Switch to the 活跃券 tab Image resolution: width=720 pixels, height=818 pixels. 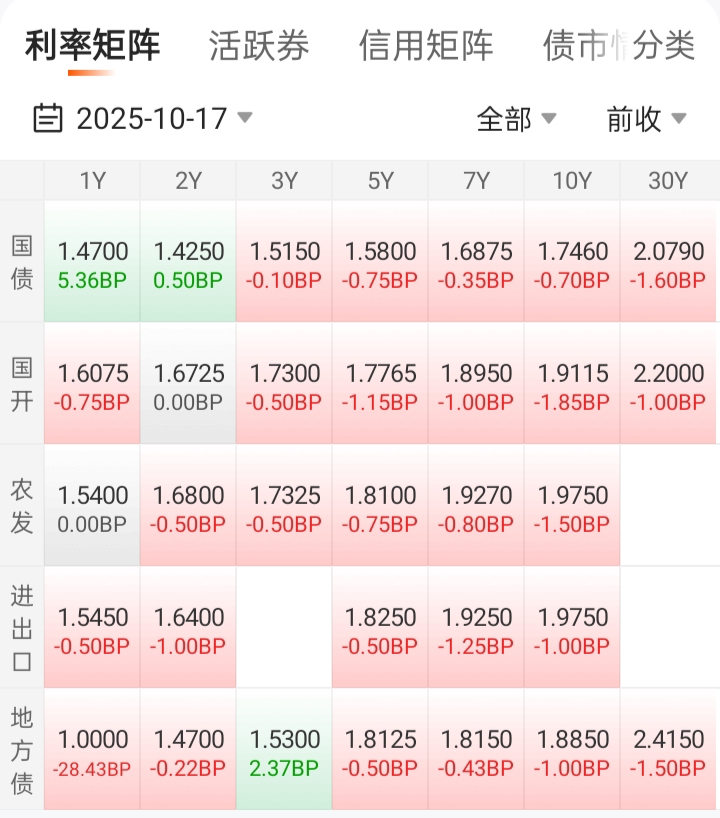coord(259,46)
